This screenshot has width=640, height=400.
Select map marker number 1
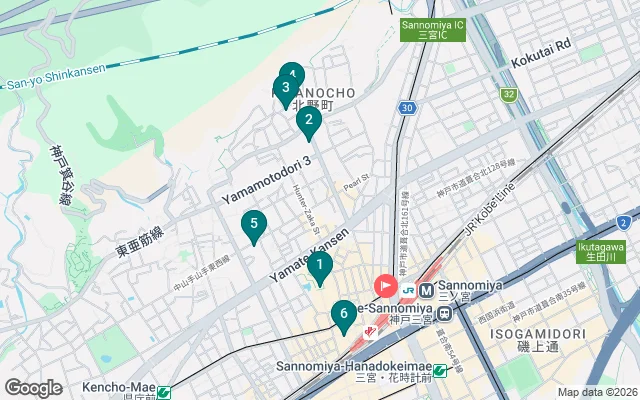(x=319, y=266)
